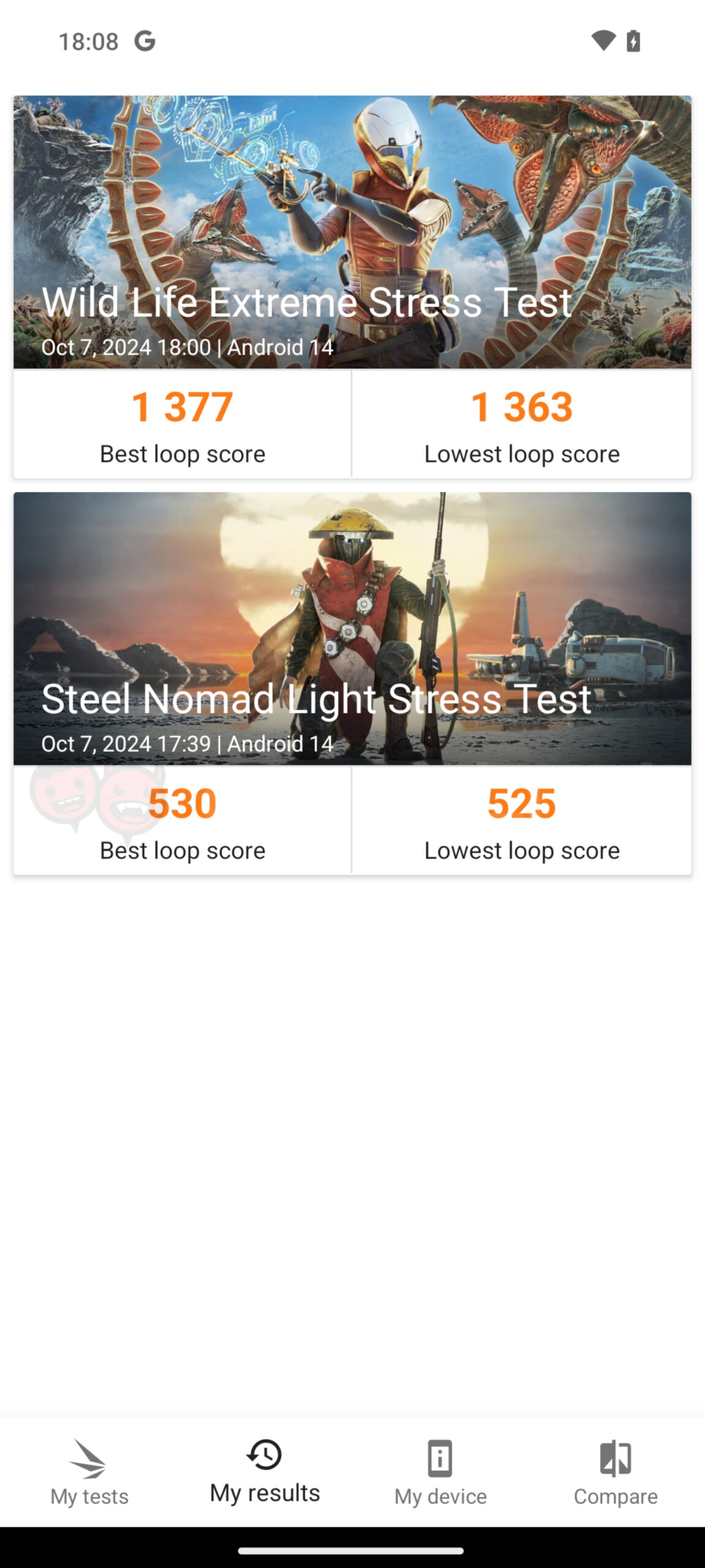Screen dimensions: 705x1568
Task: Open the Steel Nomad Light Stress Test result
Action: click(x=352, y=683)
